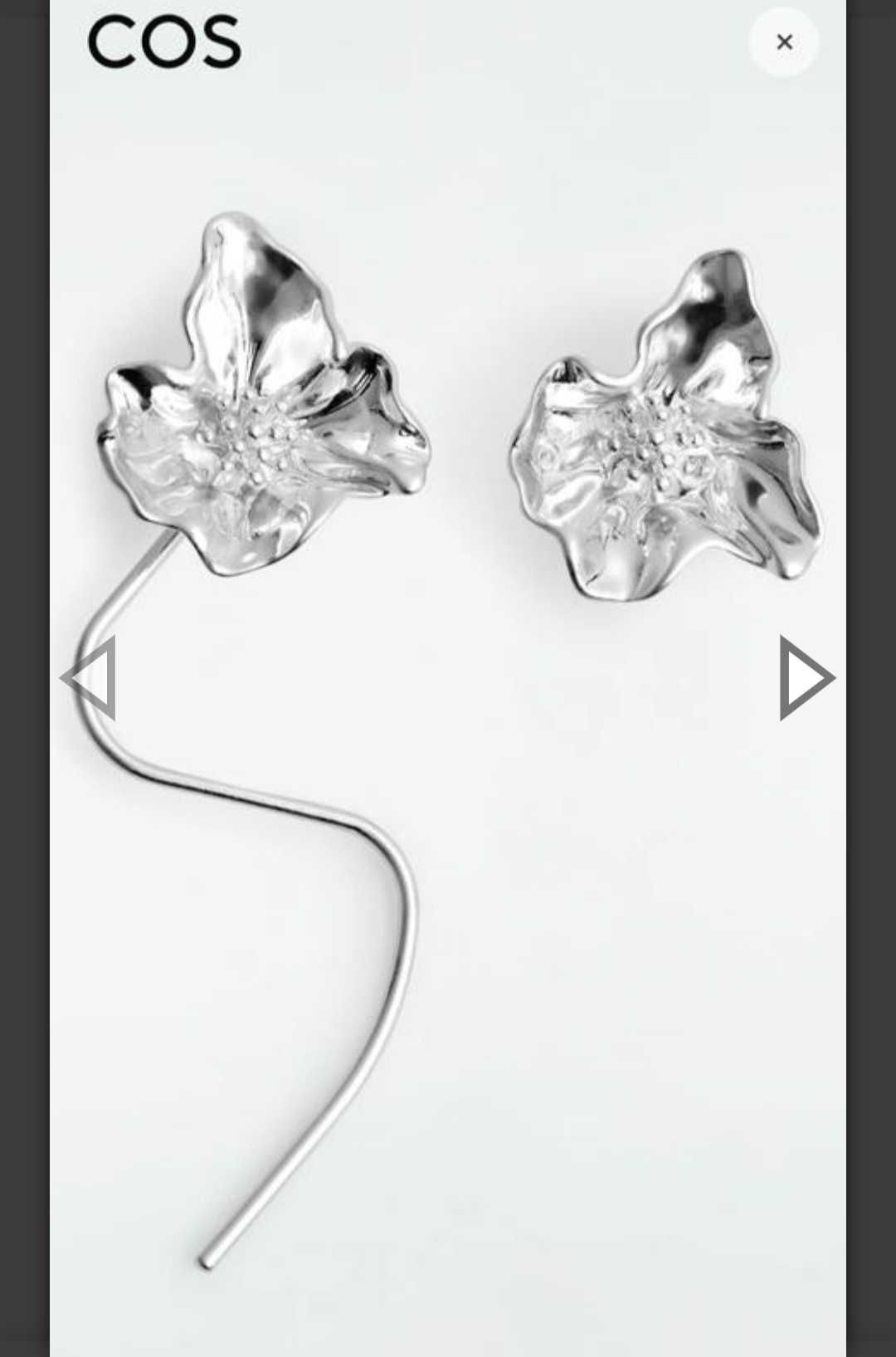Go to the previous product image
The image size is (896, 1357).
click(x=90, y=678)
